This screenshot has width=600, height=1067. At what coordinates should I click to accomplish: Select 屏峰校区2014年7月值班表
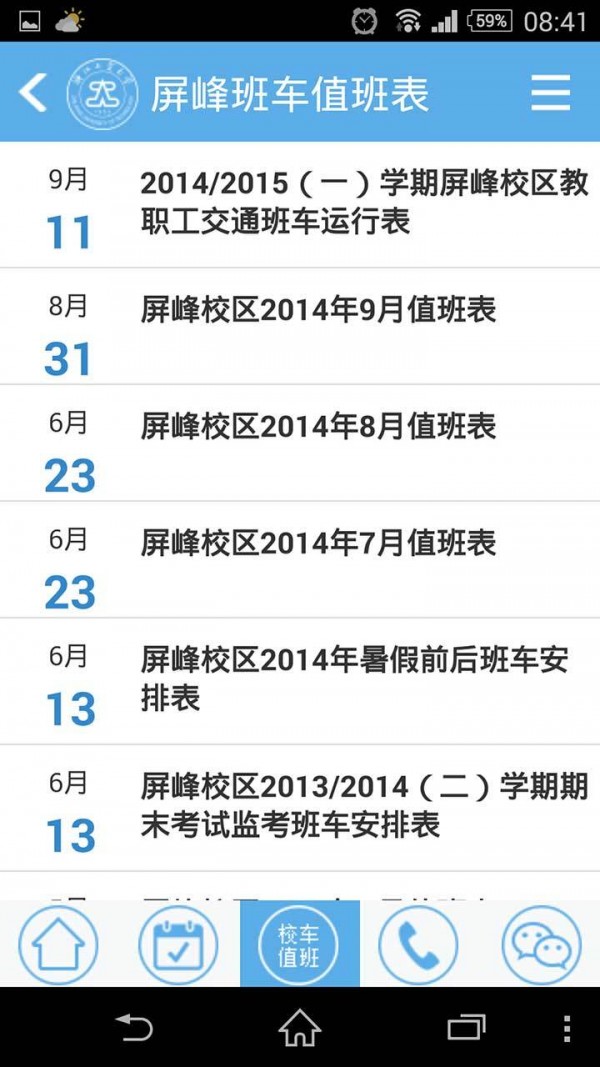click(x=300, y=560)
